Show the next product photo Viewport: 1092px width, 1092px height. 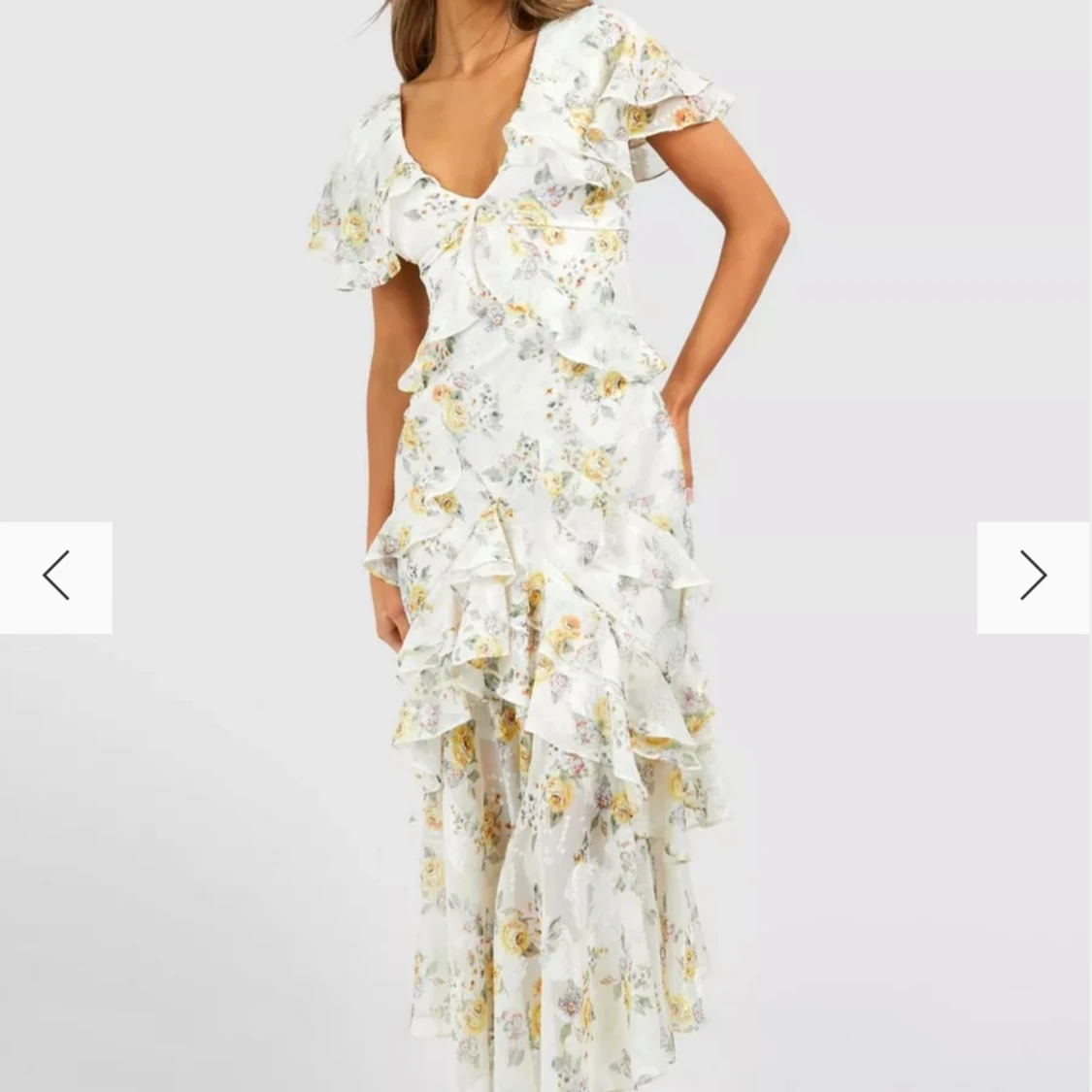pos(1033,577)
